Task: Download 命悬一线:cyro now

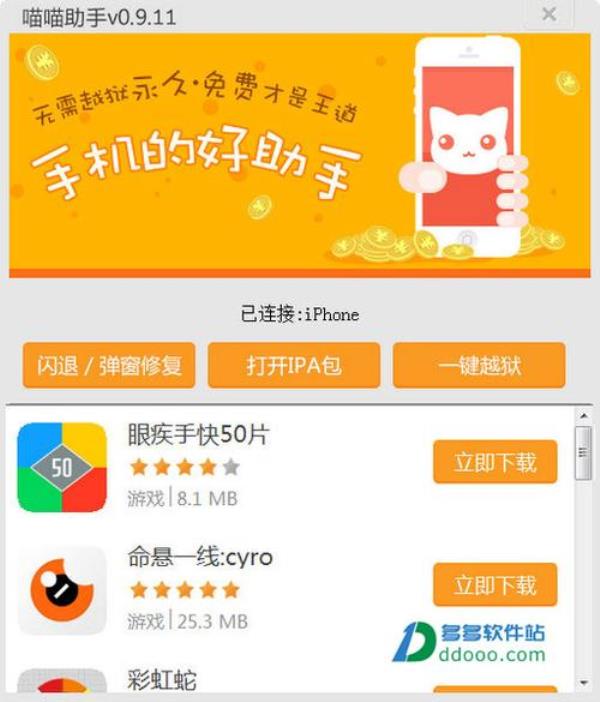Action: 495,585
